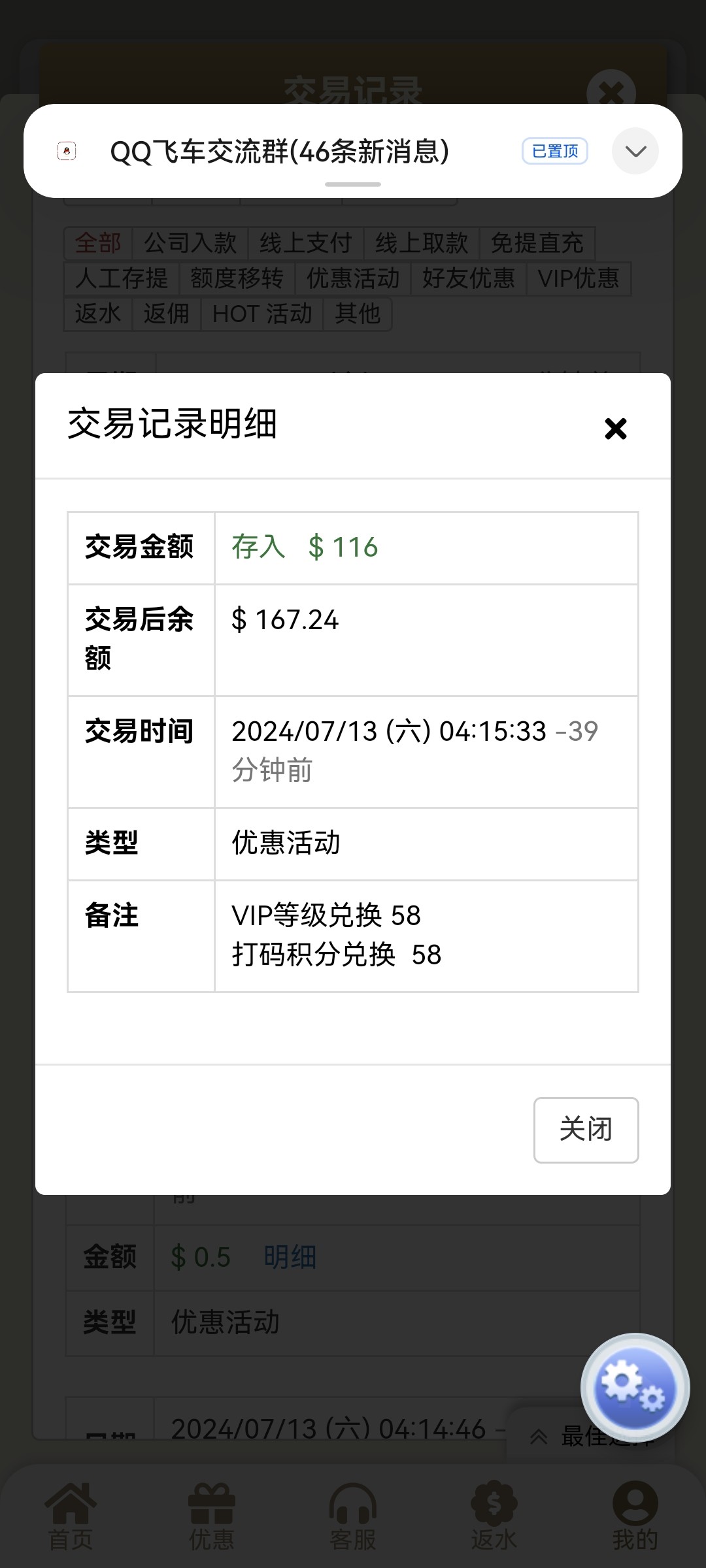Open the floating gear settings button

(x=635, y=1387)
